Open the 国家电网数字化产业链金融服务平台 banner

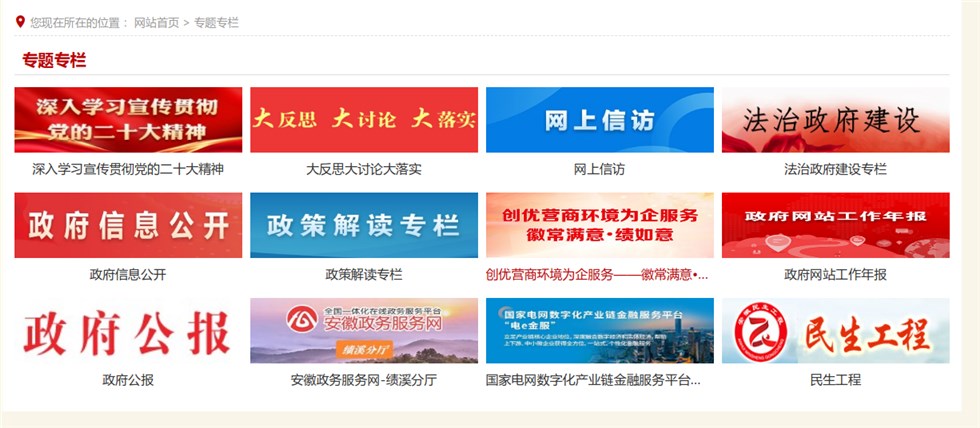pos(599,331)
